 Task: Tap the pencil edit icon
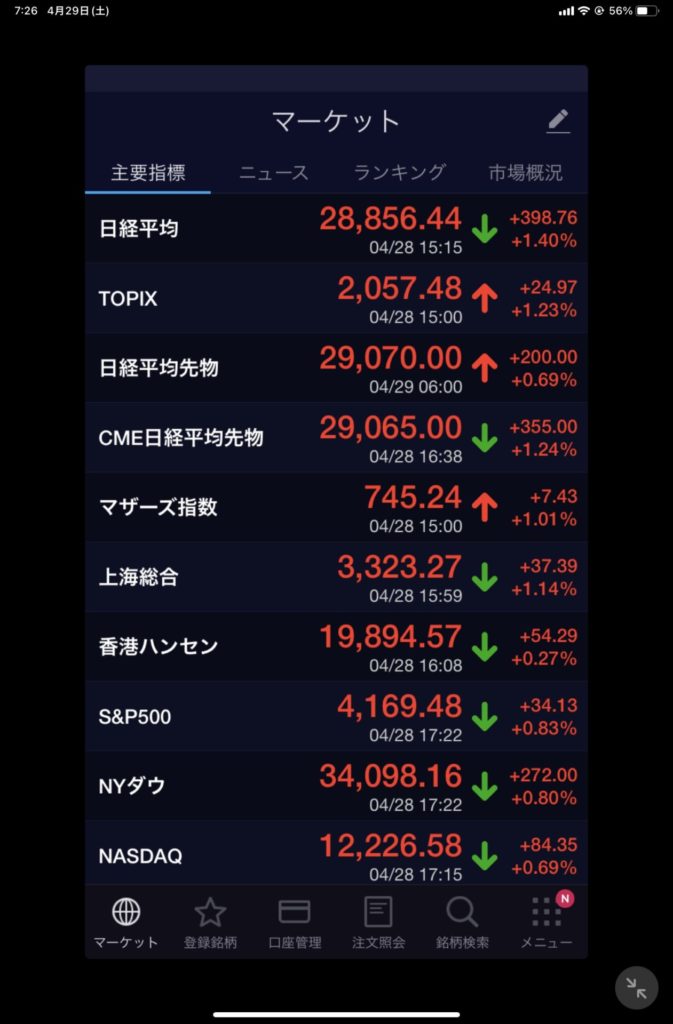click(x=558, y=122)
